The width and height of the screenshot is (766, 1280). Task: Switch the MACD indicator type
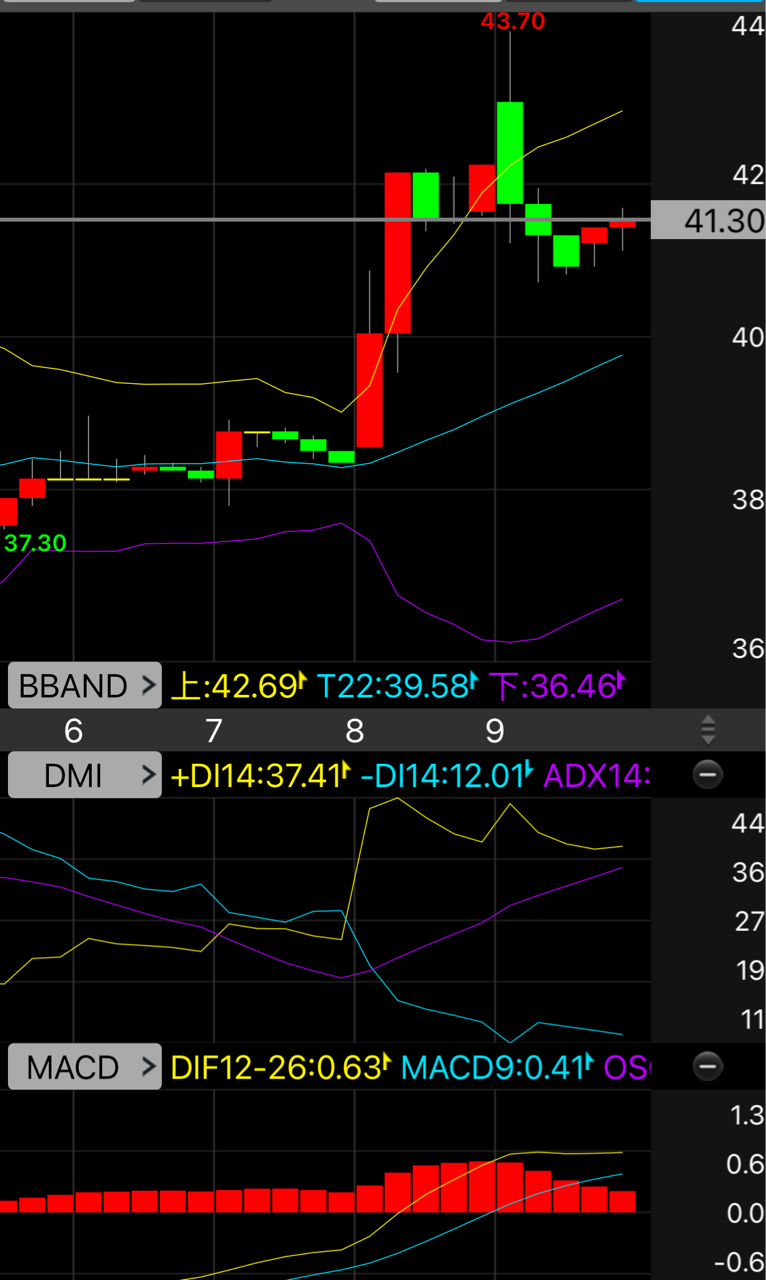click(x=85, y=1067)
